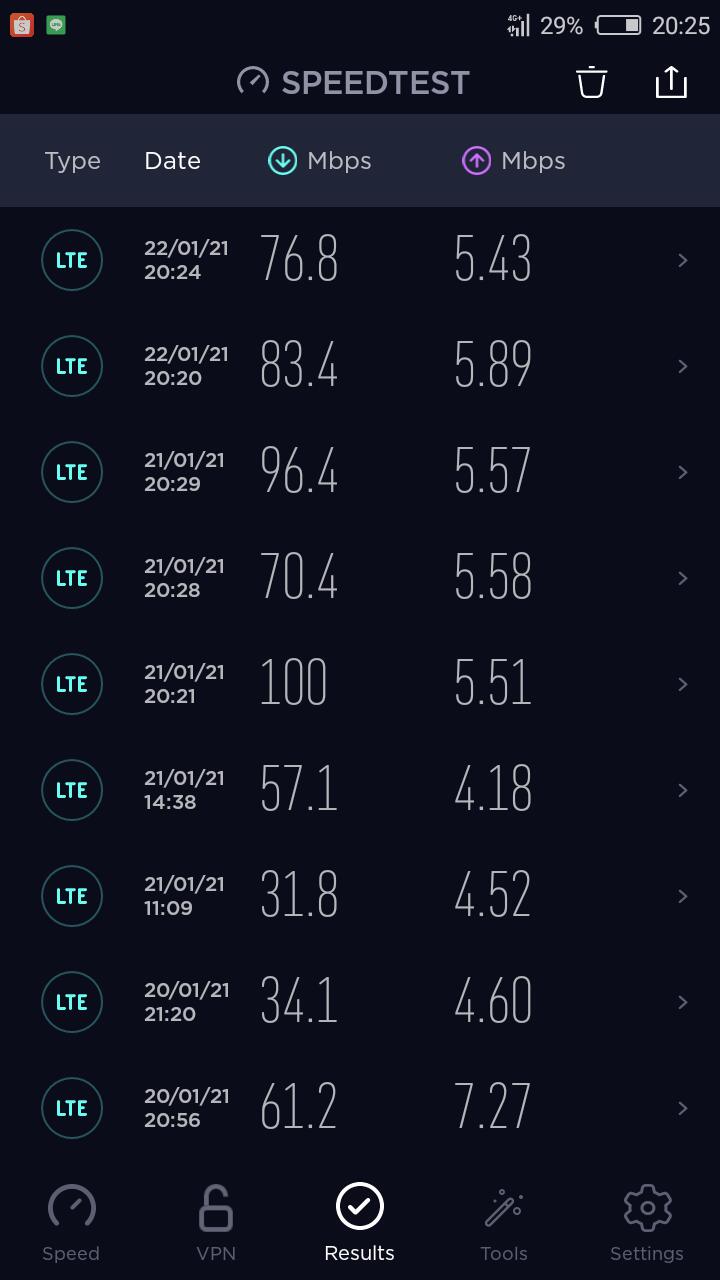Select the 21/01/21 11:09 test result

(360, 896)
